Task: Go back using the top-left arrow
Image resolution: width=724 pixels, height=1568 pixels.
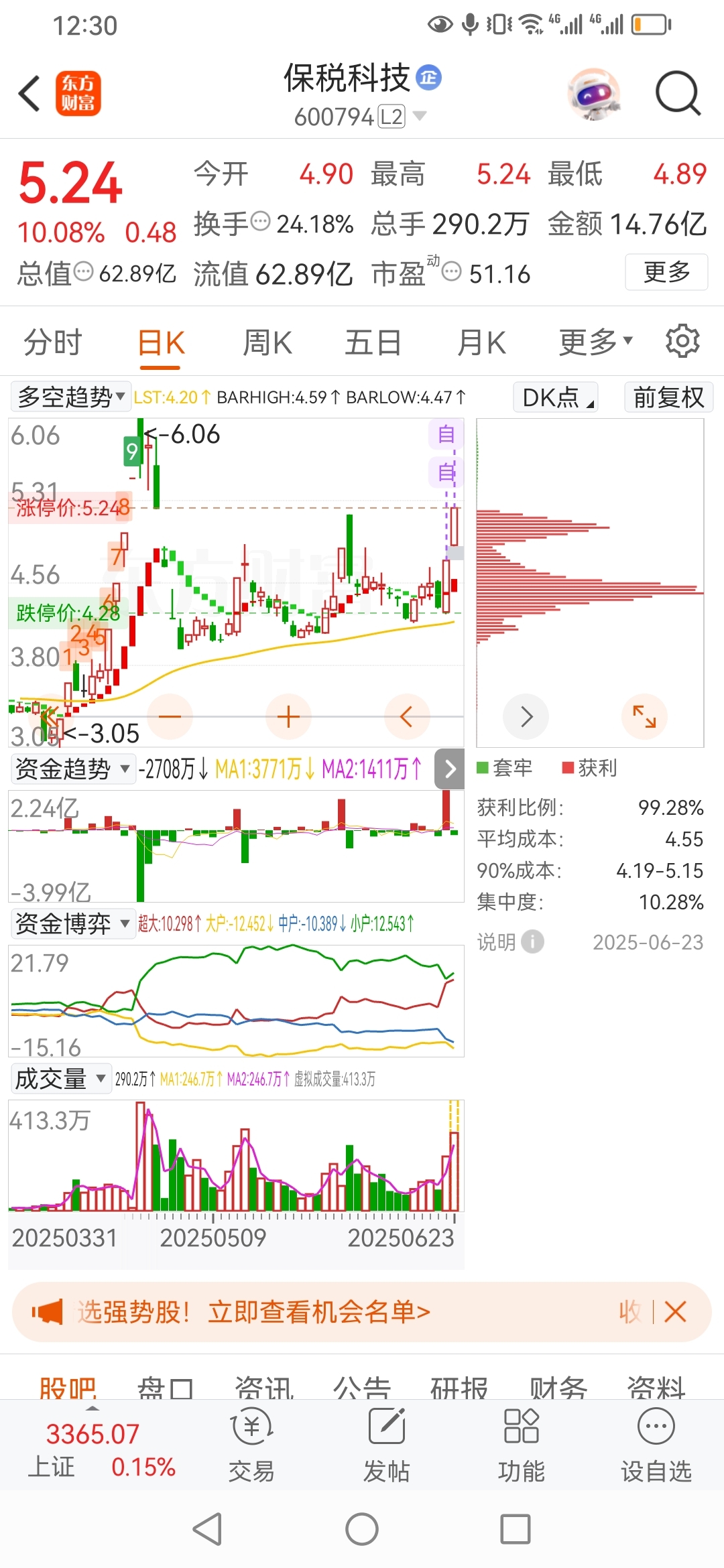Action: click(x=29, y=93)
